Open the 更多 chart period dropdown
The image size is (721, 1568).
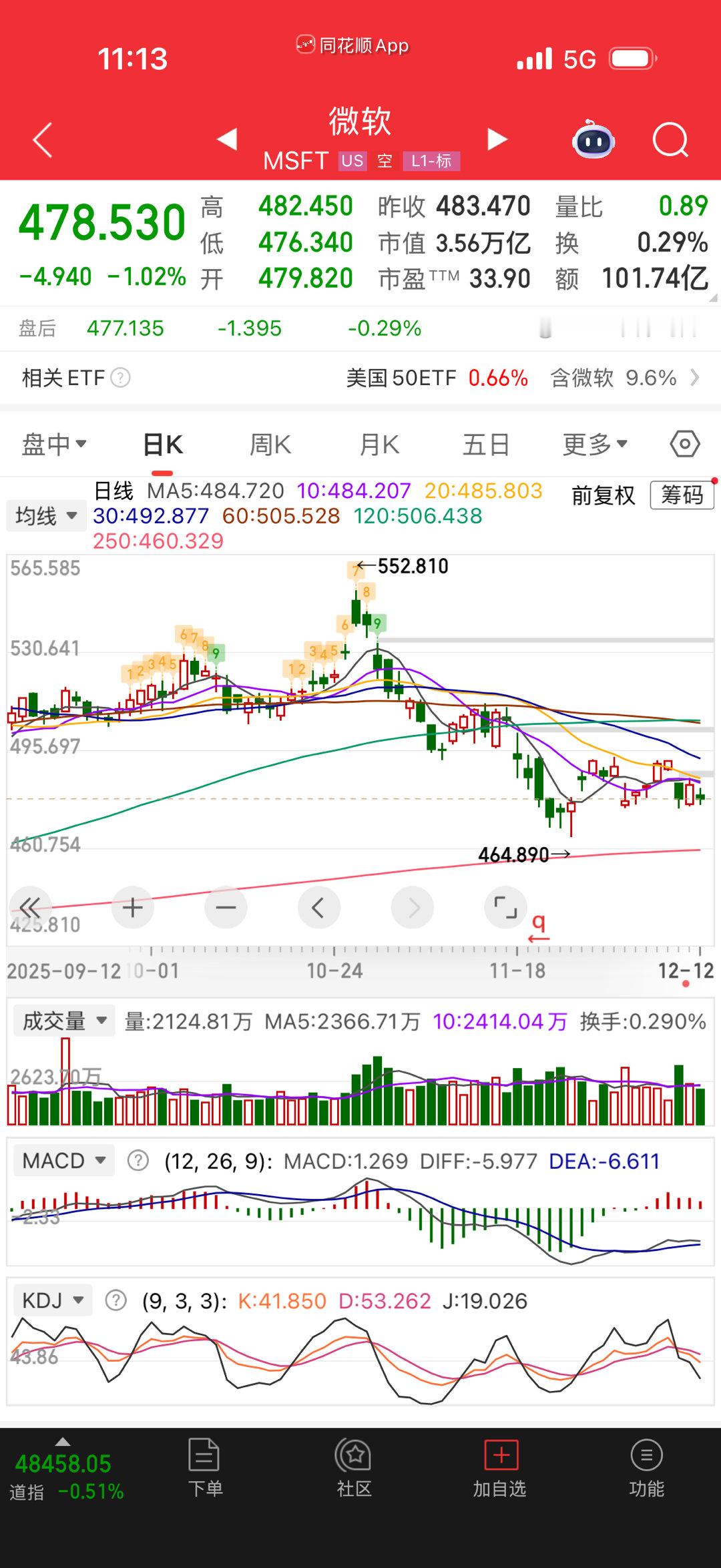point(593,444)
